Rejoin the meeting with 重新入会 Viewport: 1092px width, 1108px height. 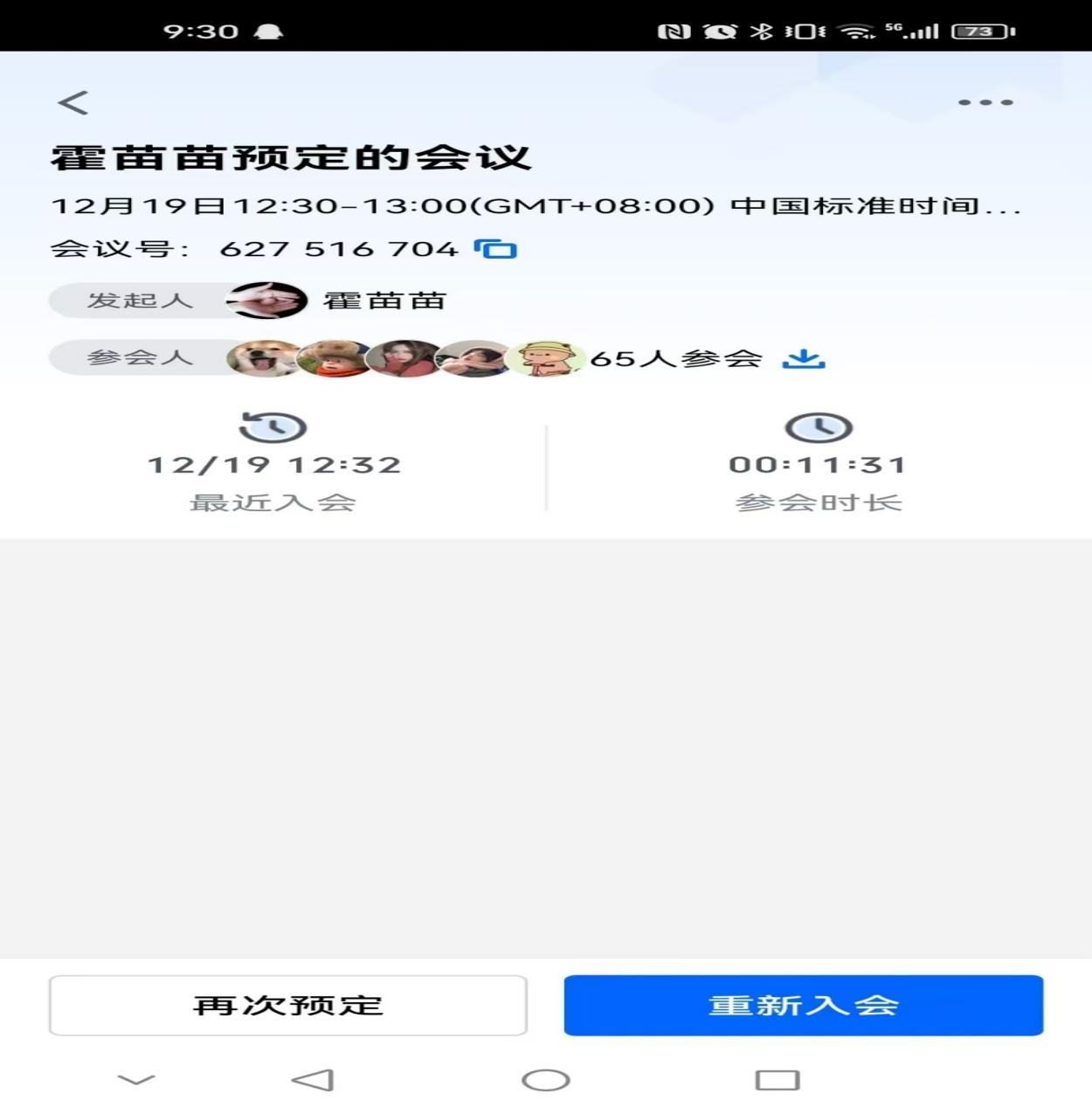click(803, 1006)
